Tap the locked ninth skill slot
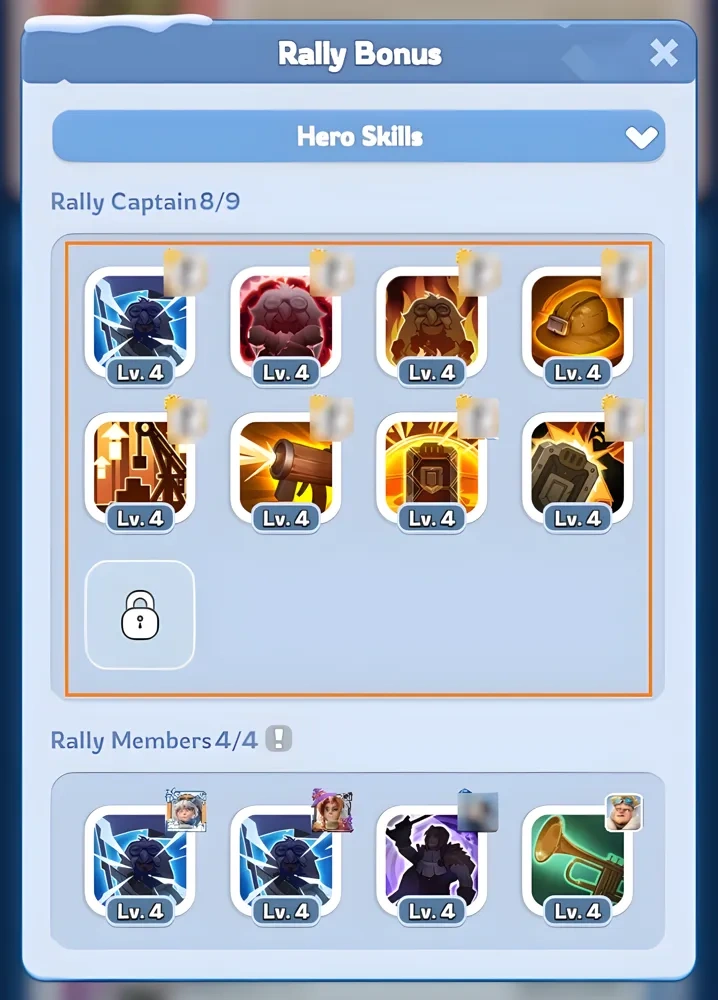Image resolution: width=718 pixels, height=1000 pixels. pos(140,614)
